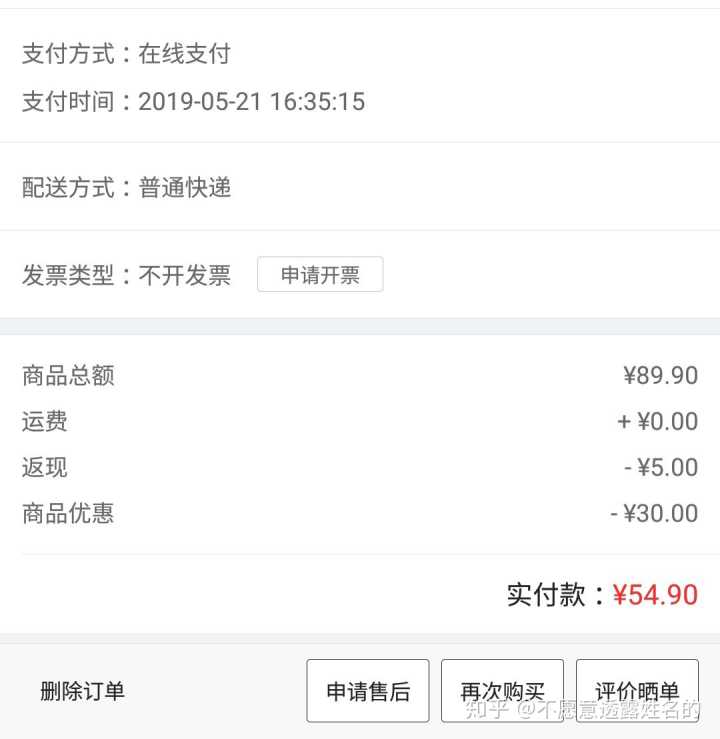Buy the item again with 再次购买
Screen dimensions: 720x739
tap(502, 691)
